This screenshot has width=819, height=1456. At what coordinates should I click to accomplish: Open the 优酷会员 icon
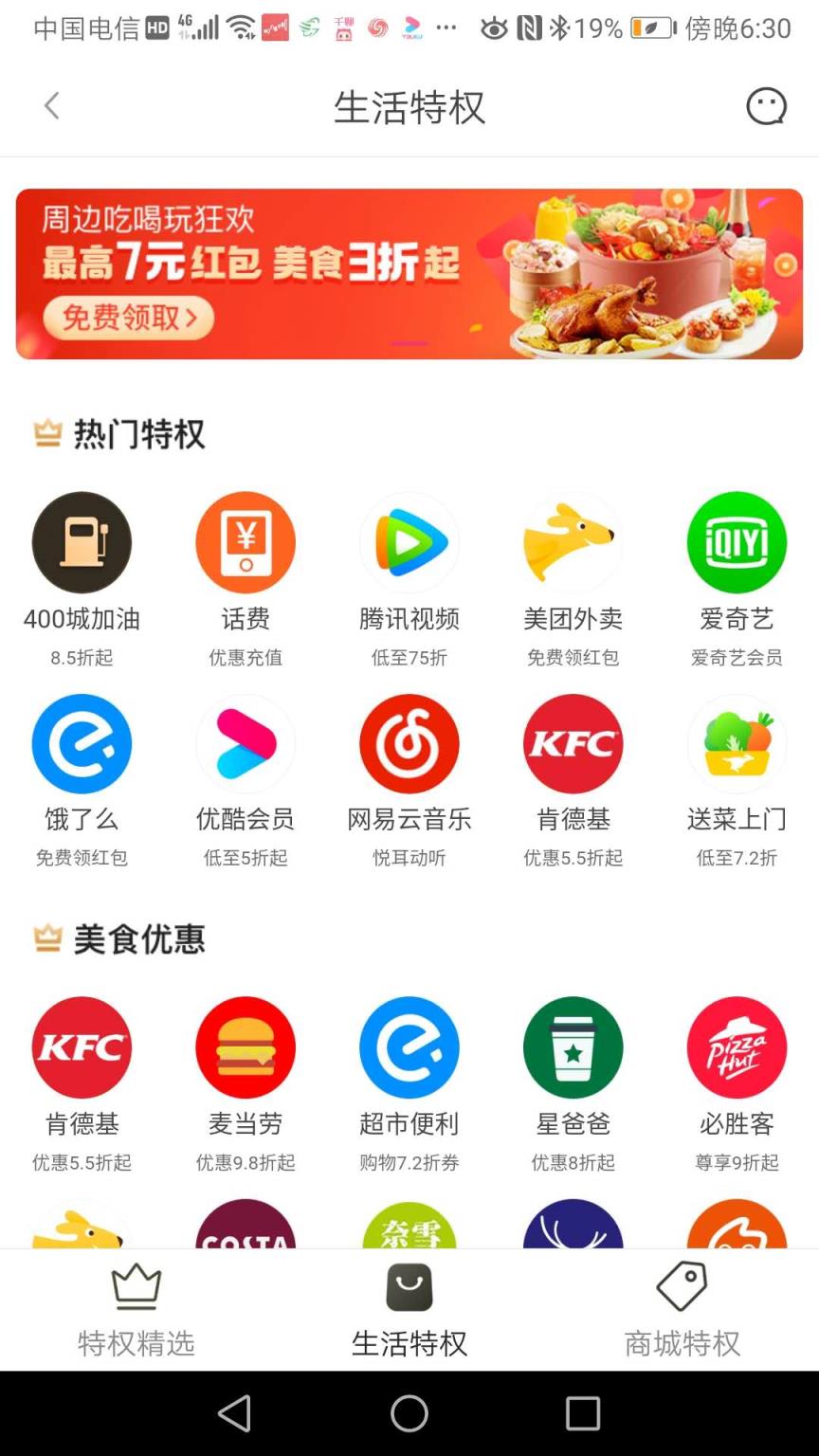pos(246,744)
